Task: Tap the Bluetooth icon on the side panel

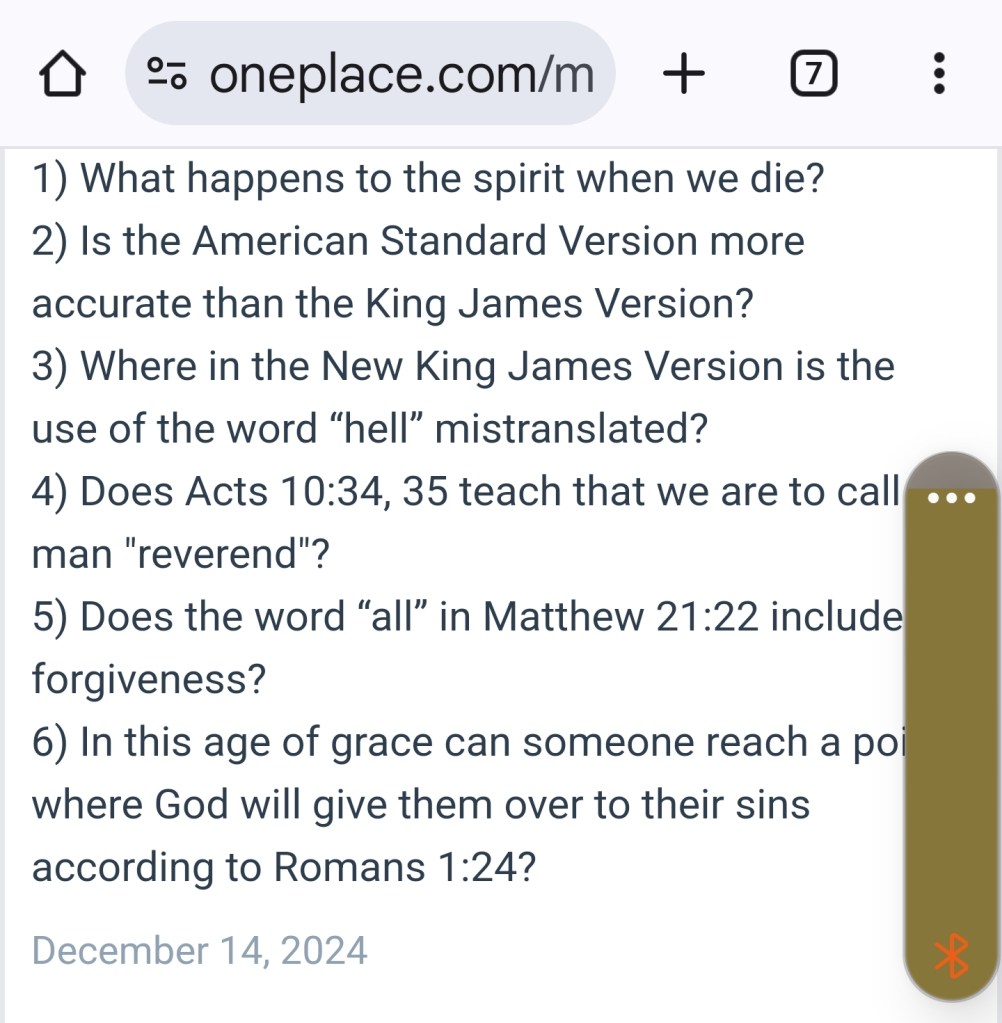Action: pos(951,957)
